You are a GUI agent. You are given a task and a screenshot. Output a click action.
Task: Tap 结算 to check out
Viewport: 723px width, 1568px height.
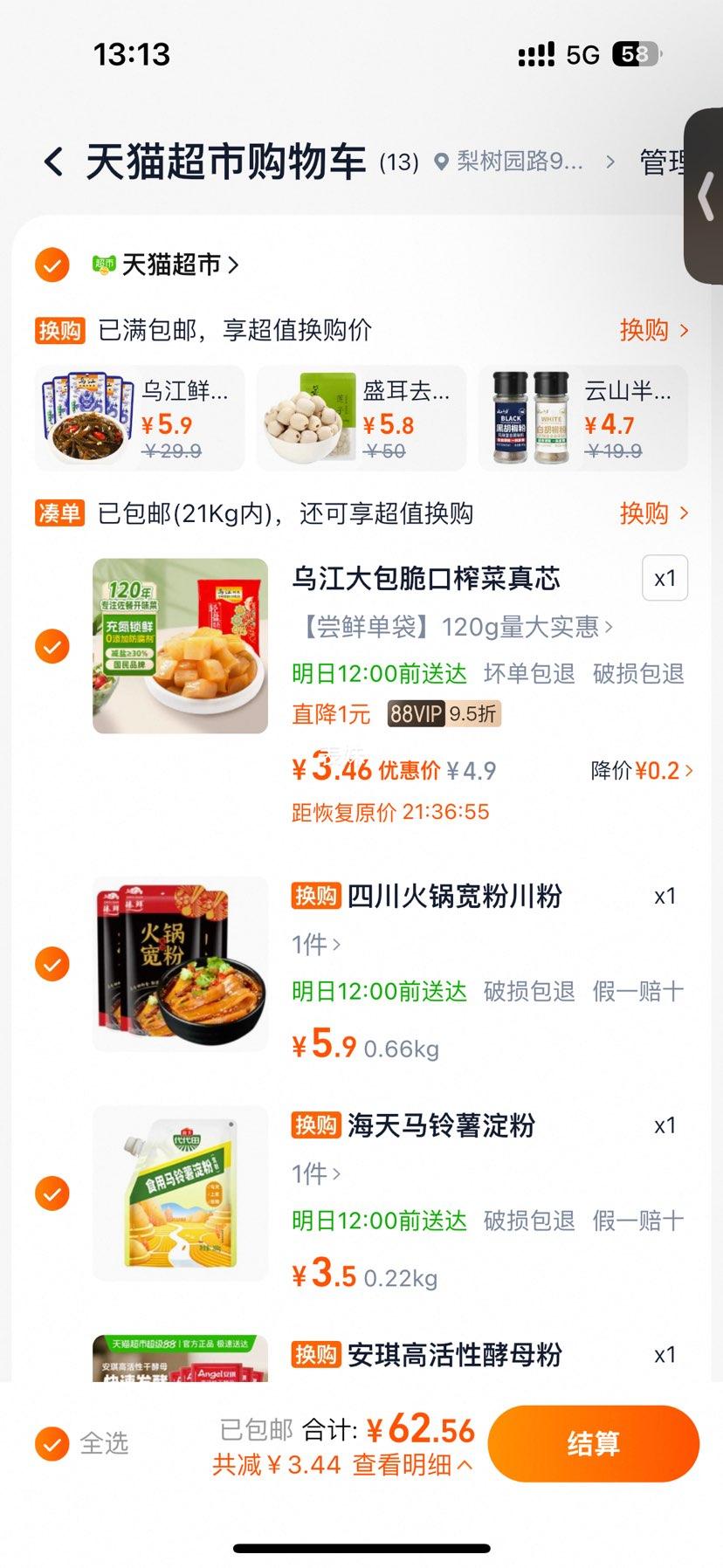click(x=593, y=1444)
